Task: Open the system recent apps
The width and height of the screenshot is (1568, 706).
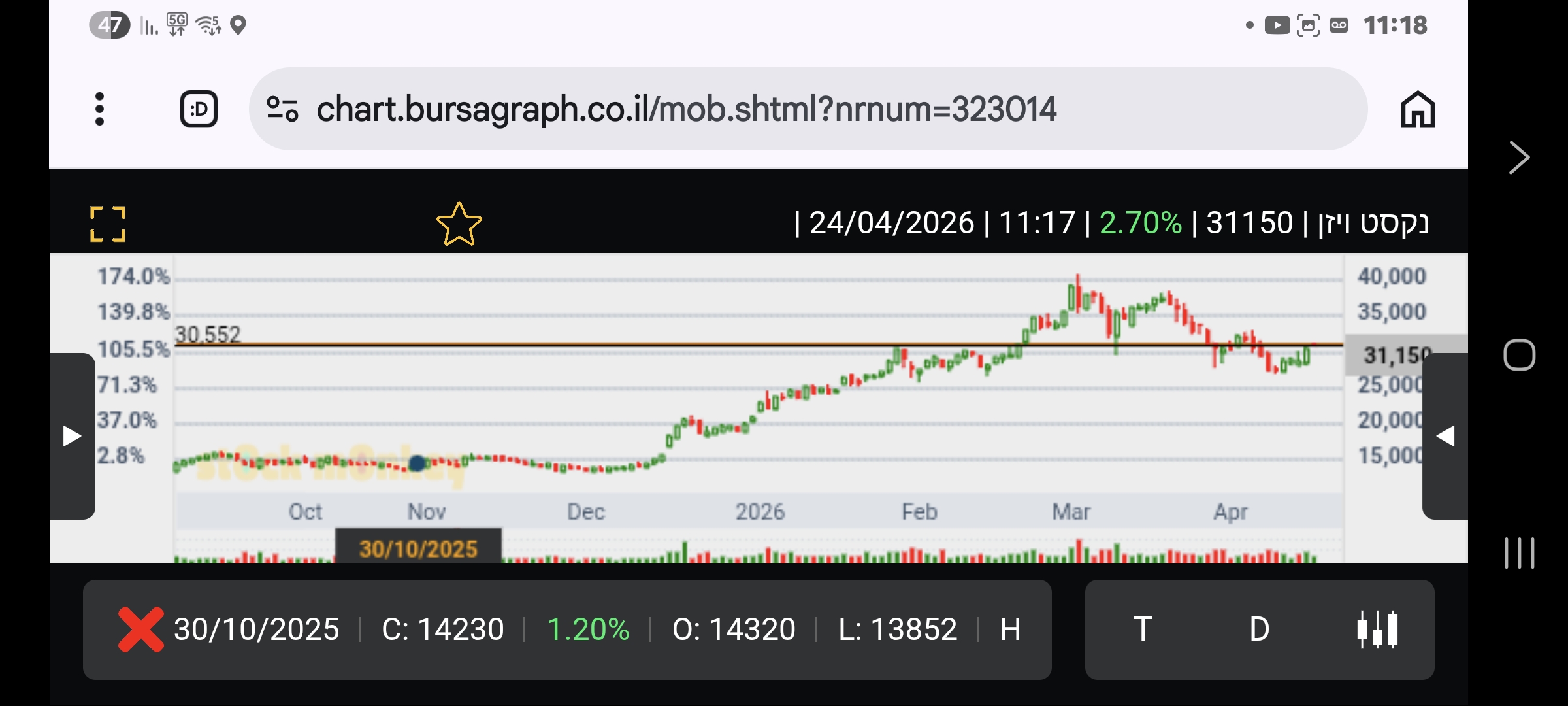Action: [x=1519, y=553]
